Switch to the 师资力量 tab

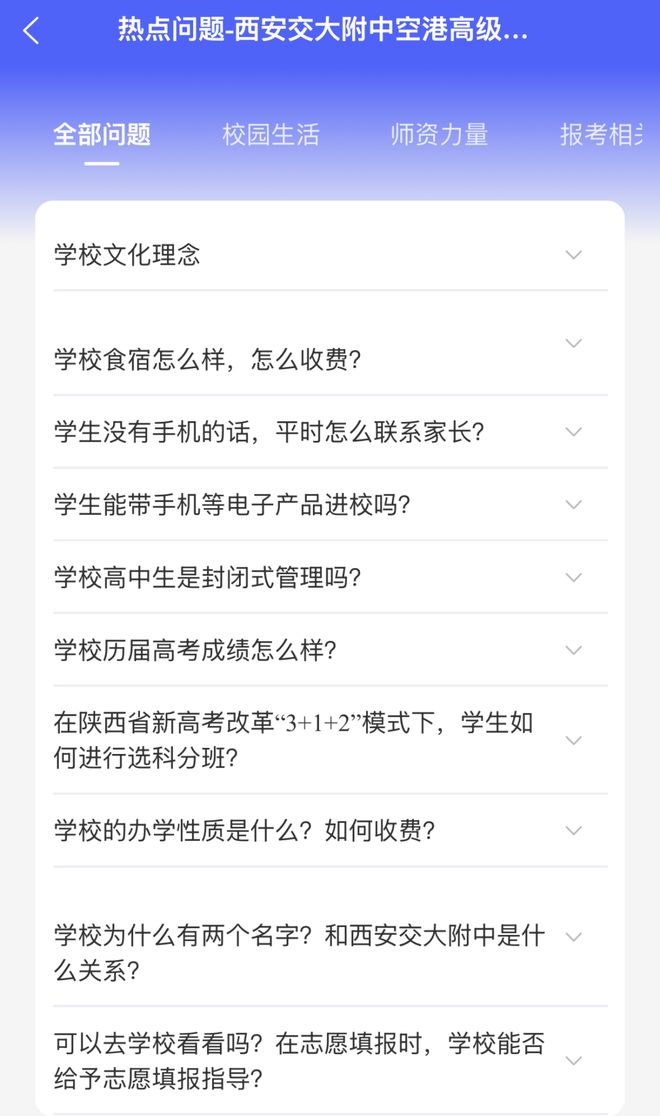pos(439,135)
